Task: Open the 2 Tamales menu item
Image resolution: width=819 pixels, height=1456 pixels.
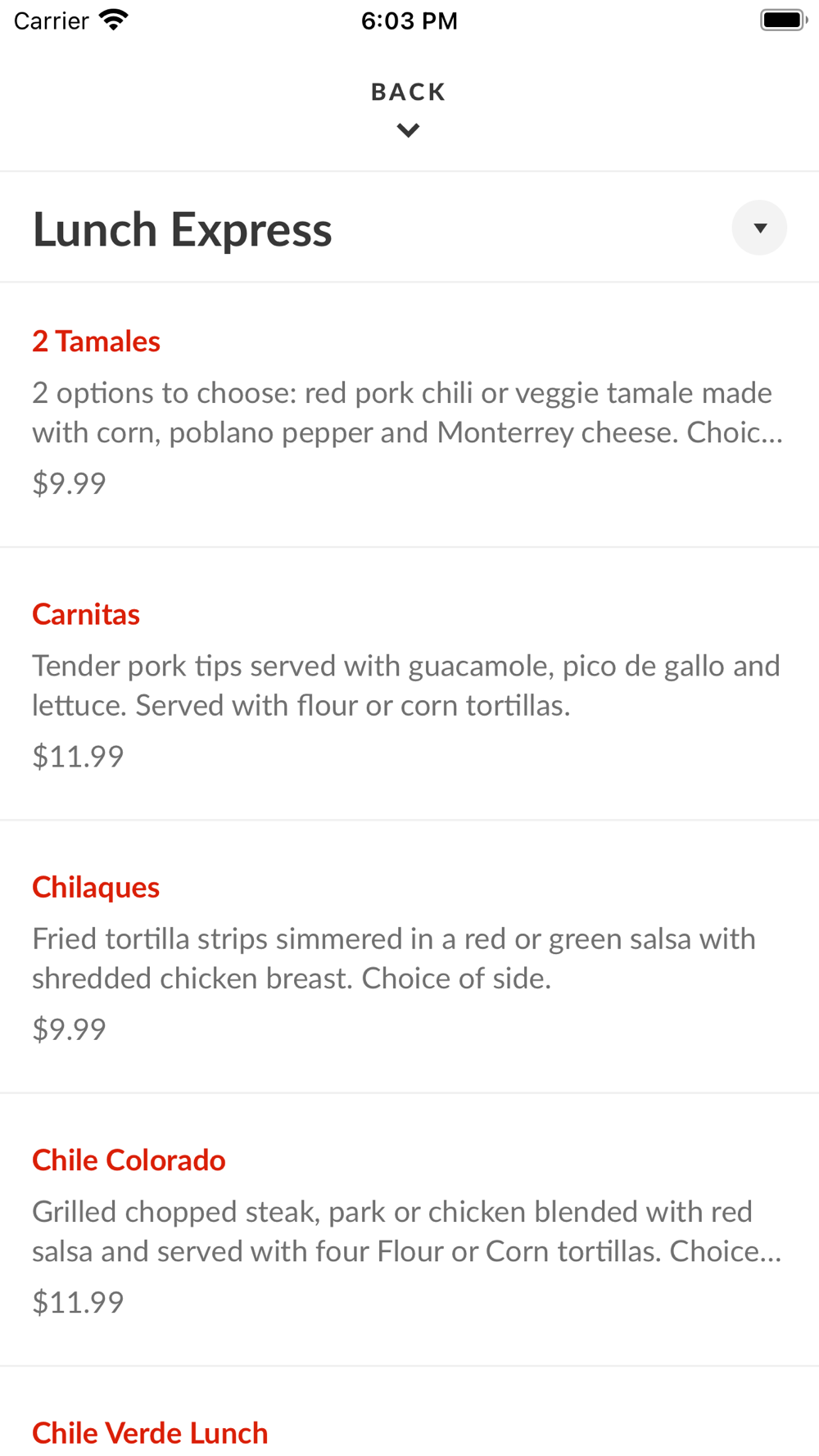Action: click(409, 414)
